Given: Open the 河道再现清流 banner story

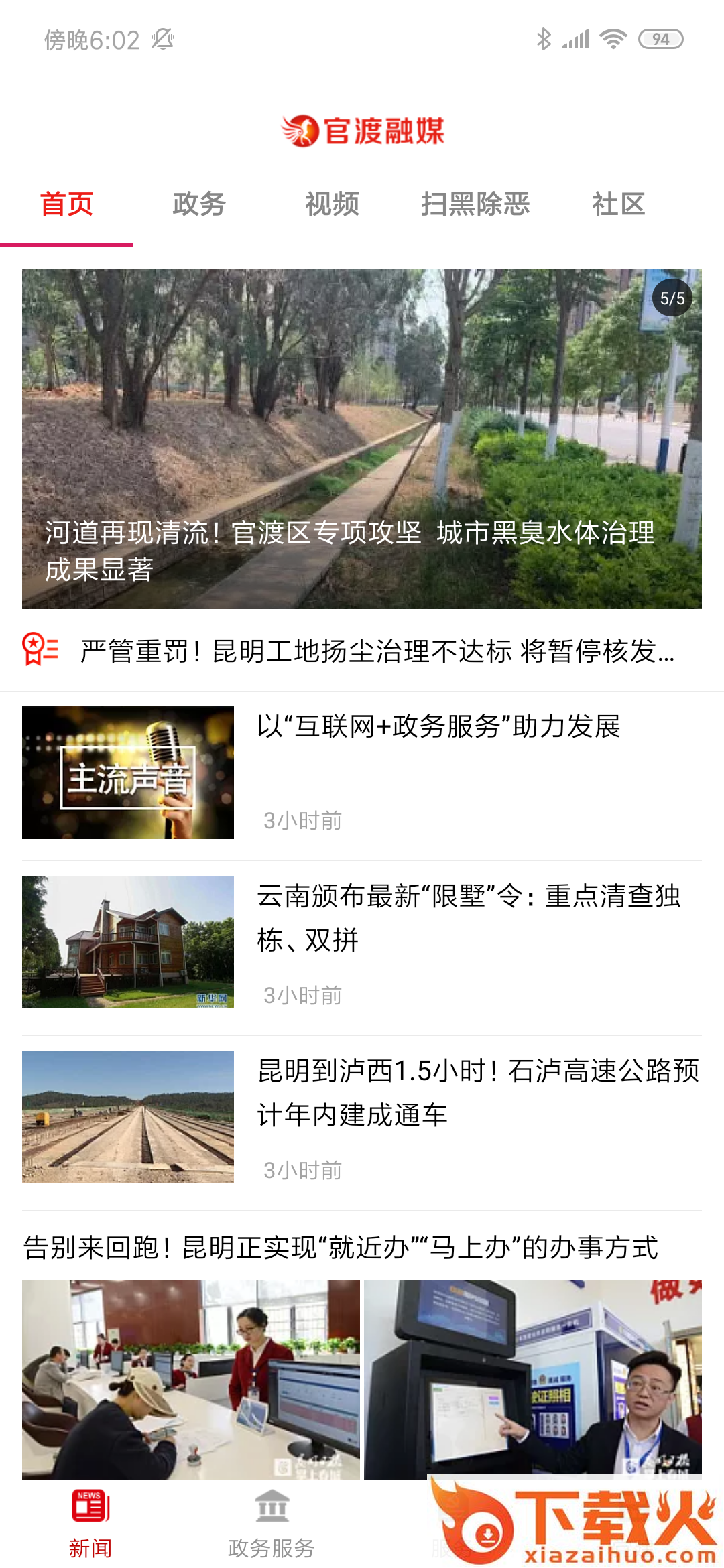Looking at the screenshot, I should tap(362, 439).
